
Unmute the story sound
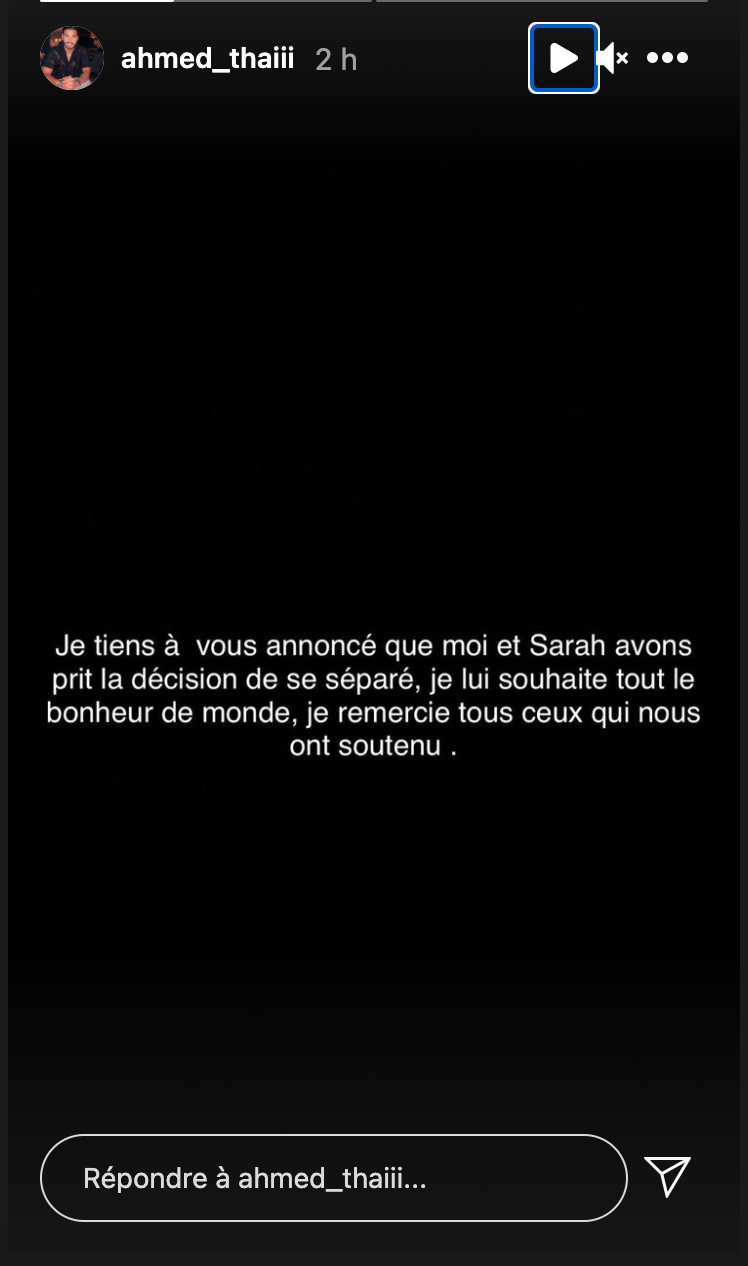point(612,58)
